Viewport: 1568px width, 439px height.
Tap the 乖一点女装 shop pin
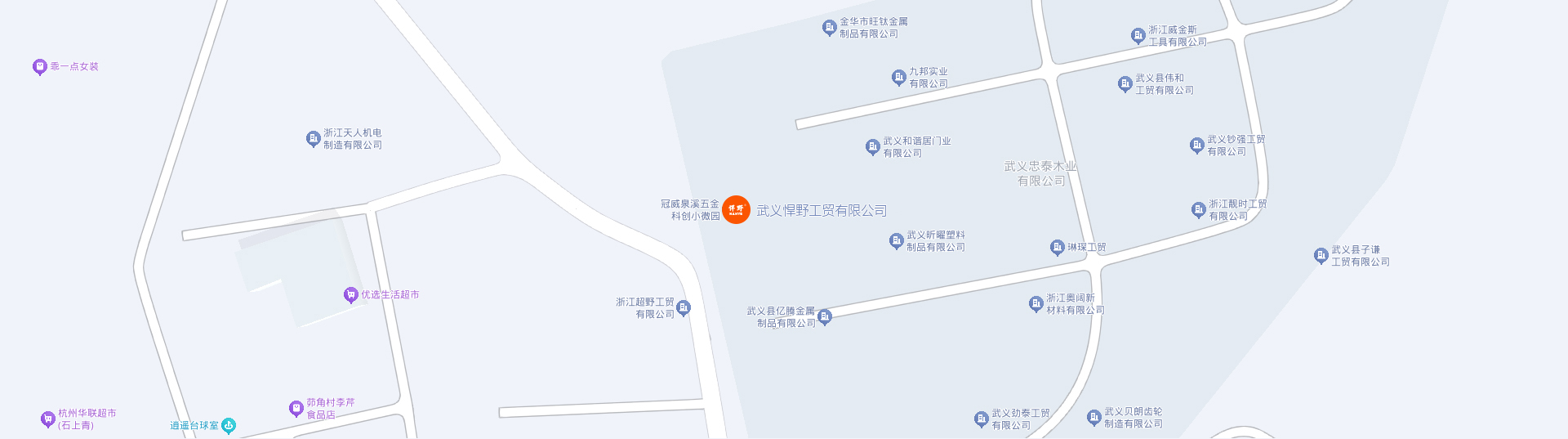coord(39,66)
